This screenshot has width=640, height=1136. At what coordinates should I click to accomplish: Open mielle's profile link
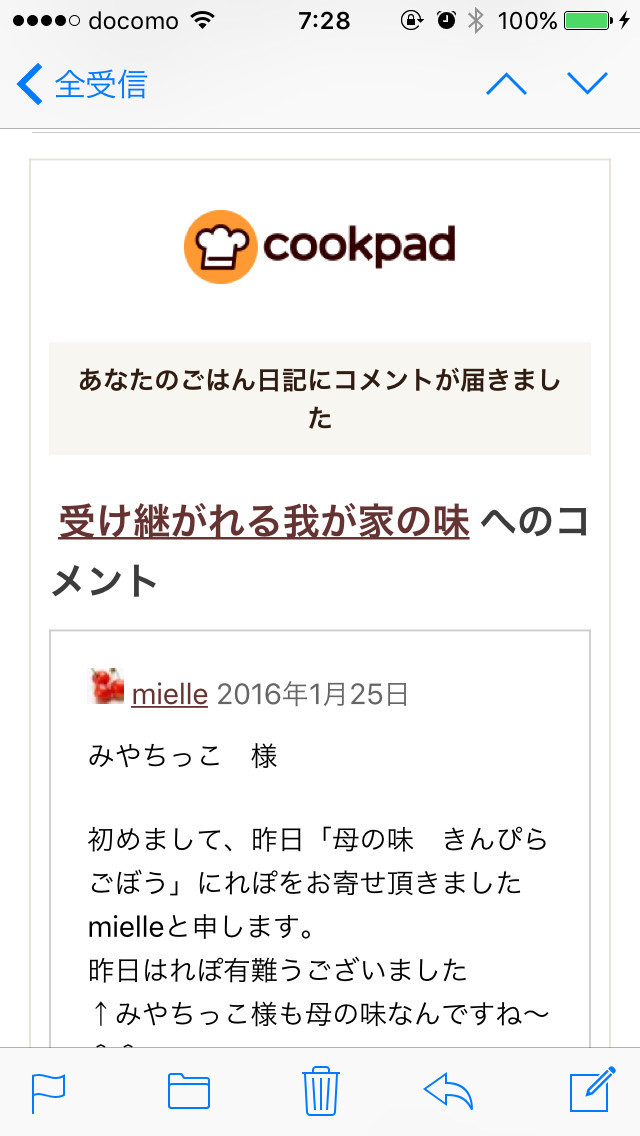coord(169,693)
